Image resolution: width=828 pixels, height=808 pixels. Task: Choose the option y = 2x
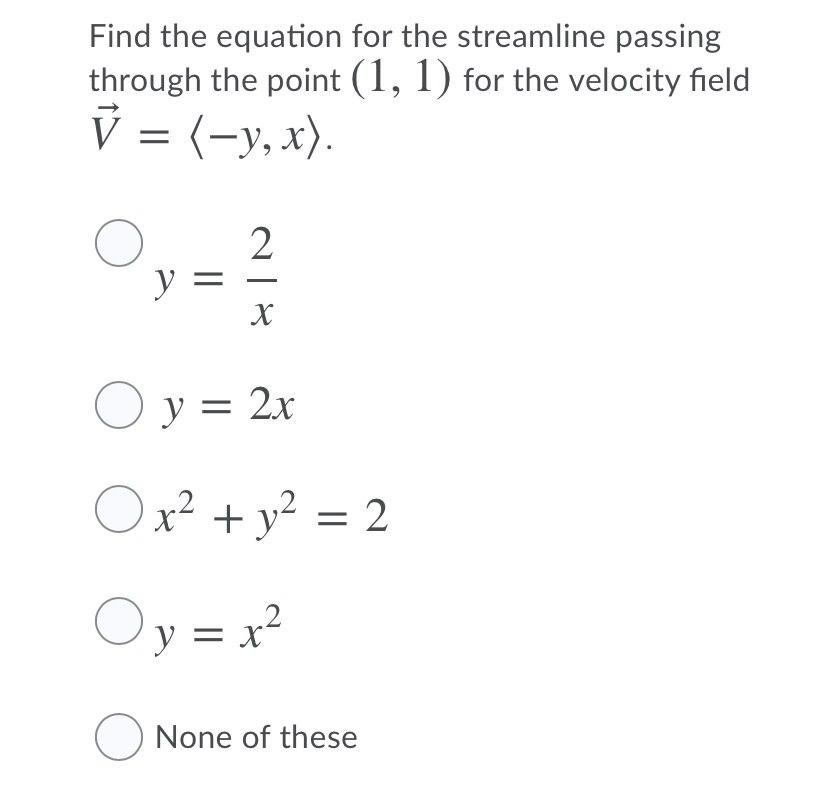pyautogui.click(x=118, y=407)
